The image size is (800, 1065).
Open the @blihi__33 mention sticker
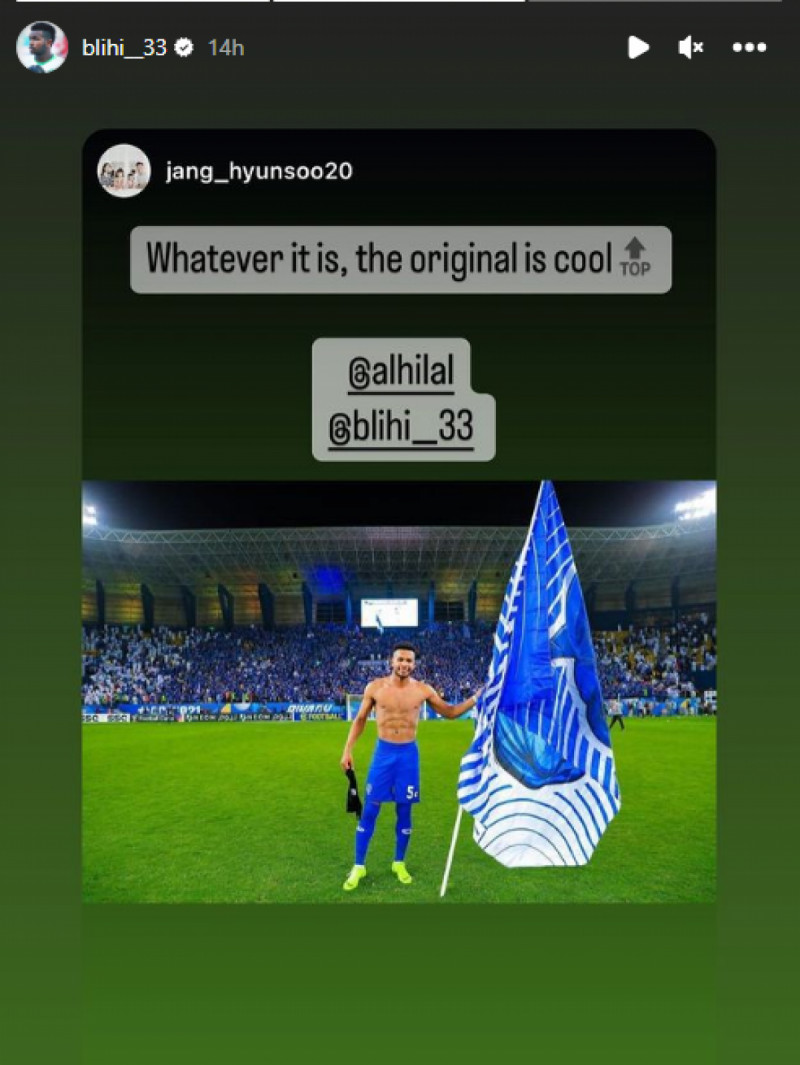coord(402,427)
